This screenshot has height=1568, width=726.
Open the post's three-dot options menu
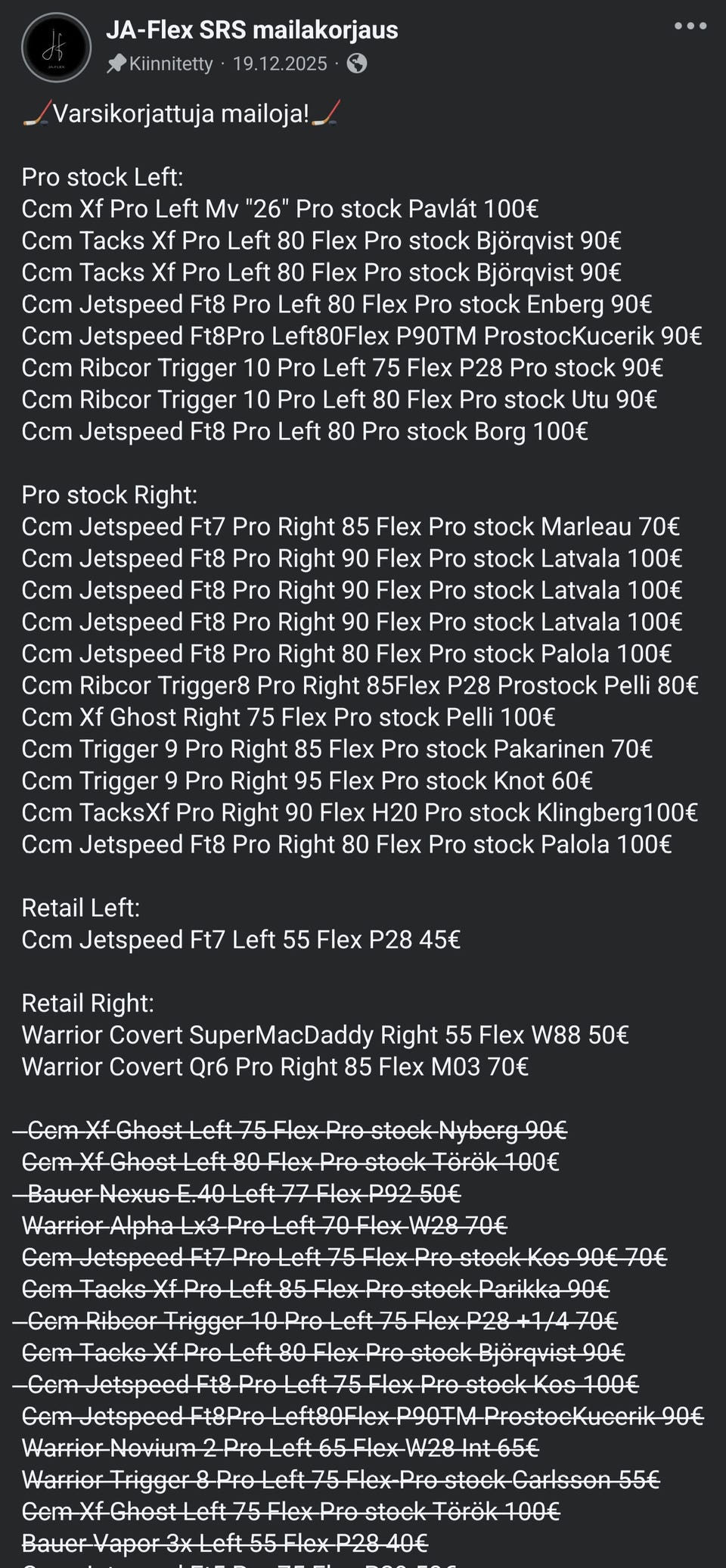[x=690, y=26]
